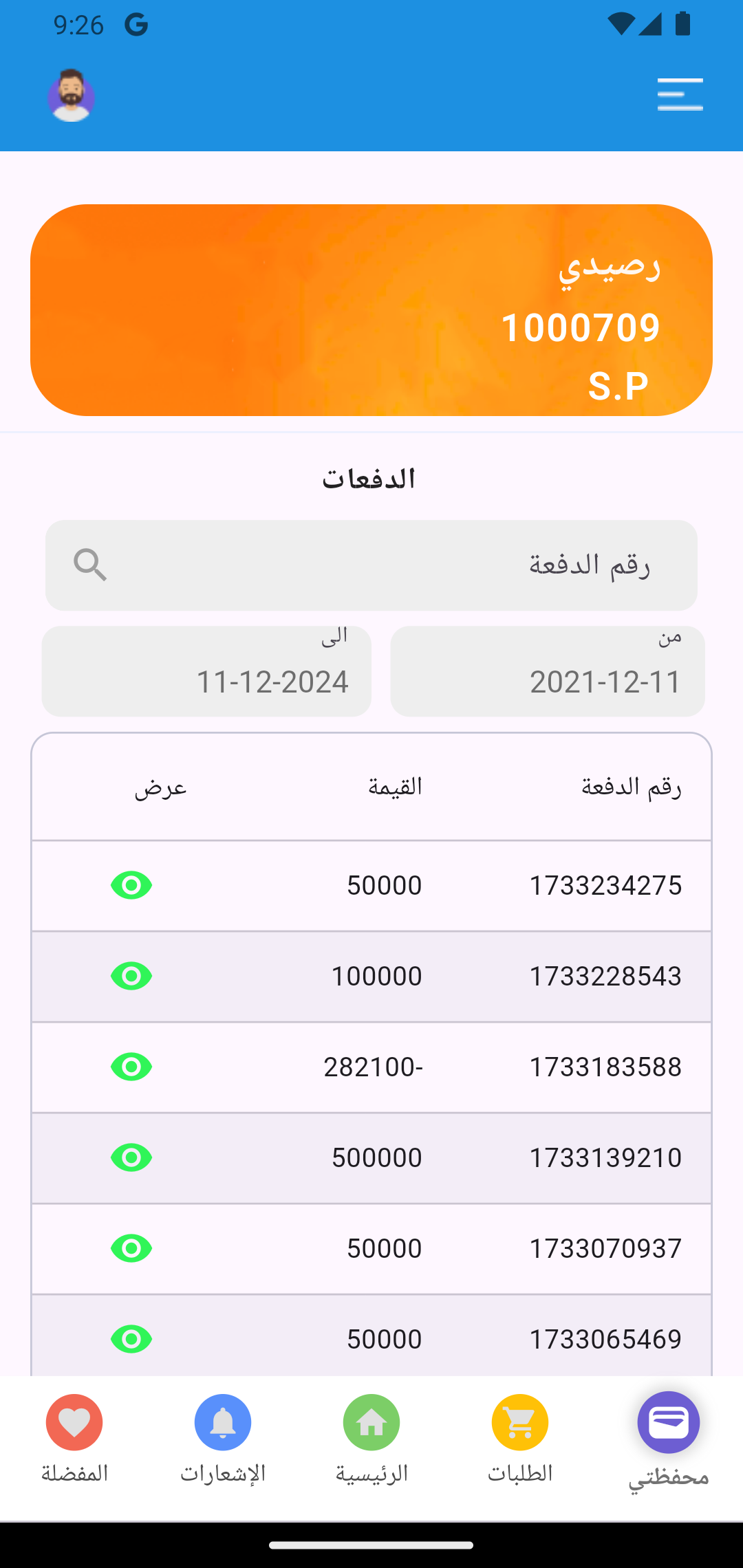View details of payment 1733183588
Image resolution: width=743 pixels, height=1568 pixels.
coord(131,1067)
